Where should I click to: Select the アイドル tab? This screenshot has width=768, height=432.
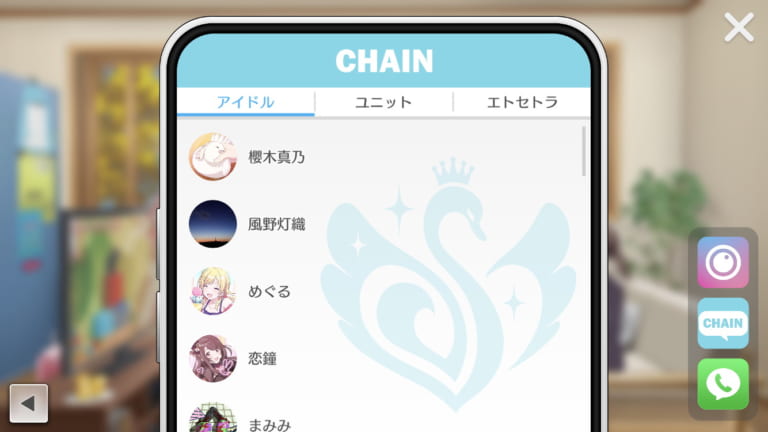(245, 102)
